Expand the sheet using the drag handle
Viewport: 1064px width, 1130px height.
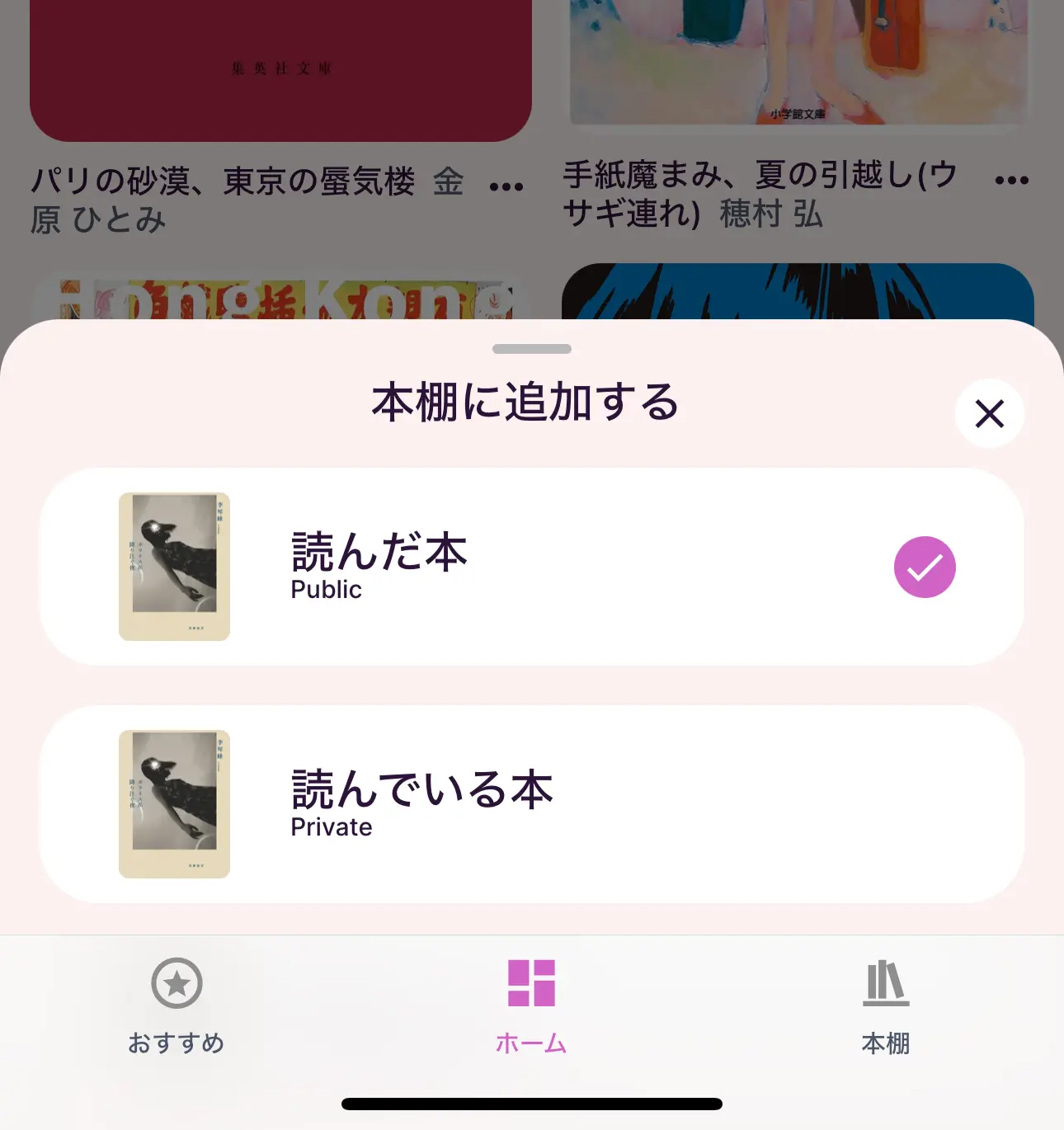[x=532, y=348]
